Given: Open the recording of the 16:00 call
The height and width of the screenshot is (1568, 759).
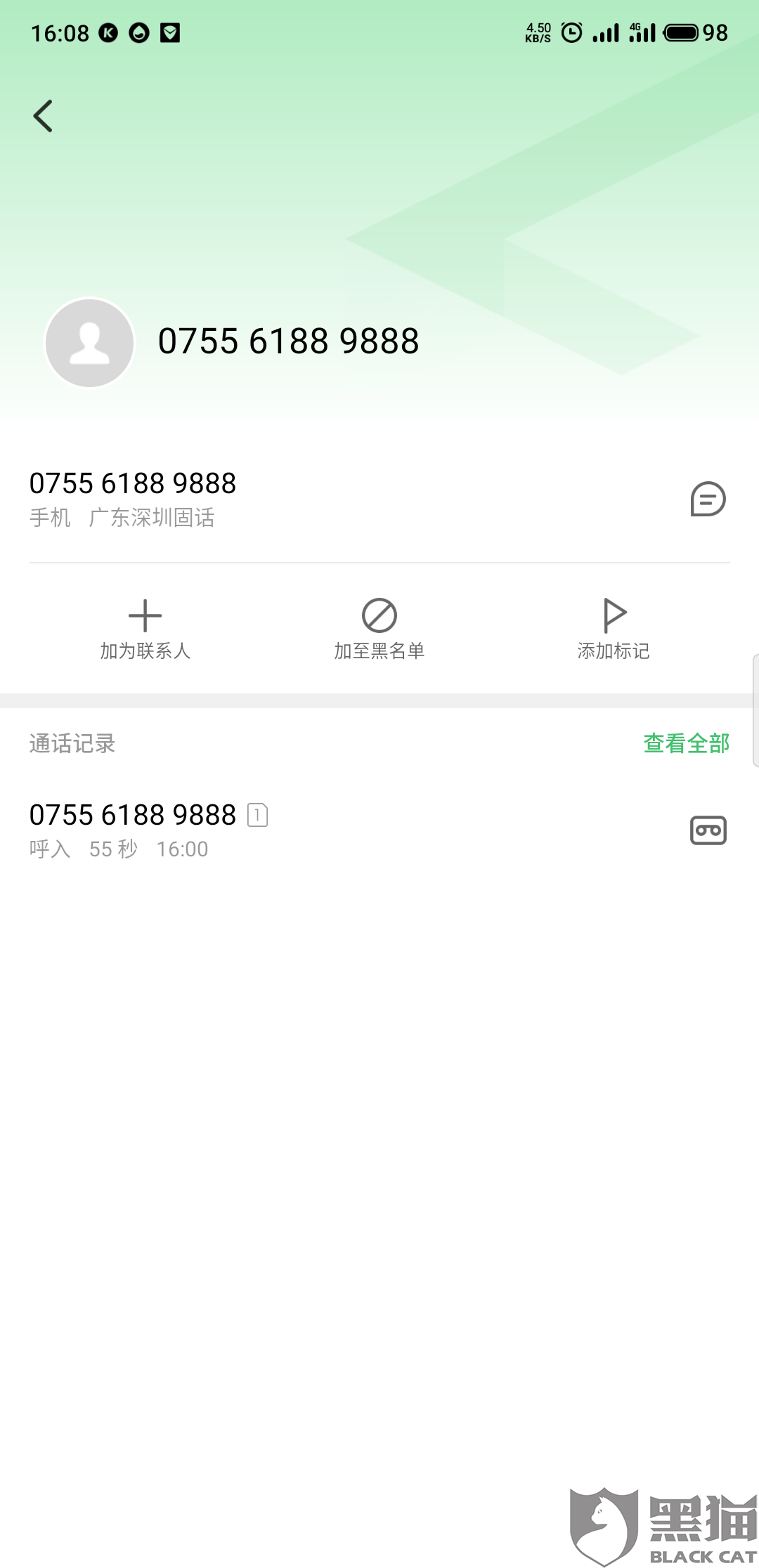Looking at the screenshot, I should 708,830.
